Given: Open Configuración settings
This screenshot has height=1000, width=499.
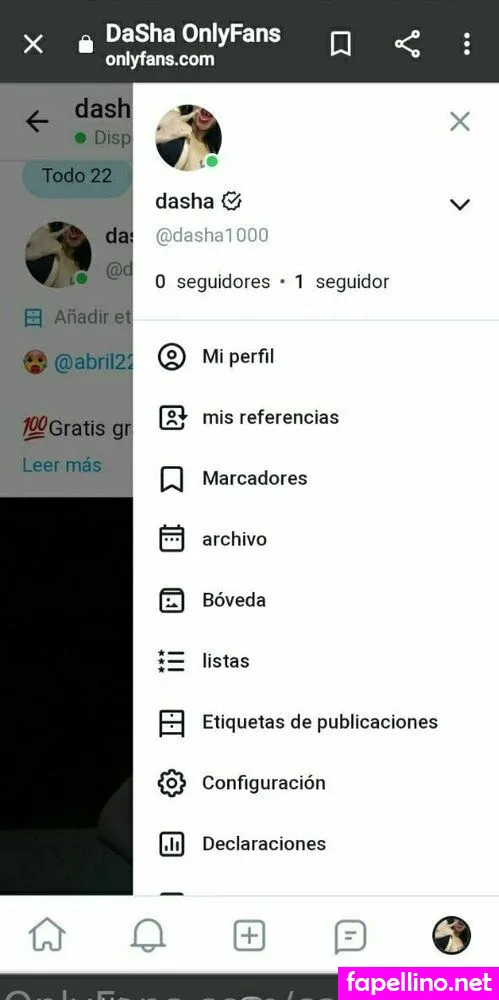Looking at the screenshot, I should tap(316, 783).
